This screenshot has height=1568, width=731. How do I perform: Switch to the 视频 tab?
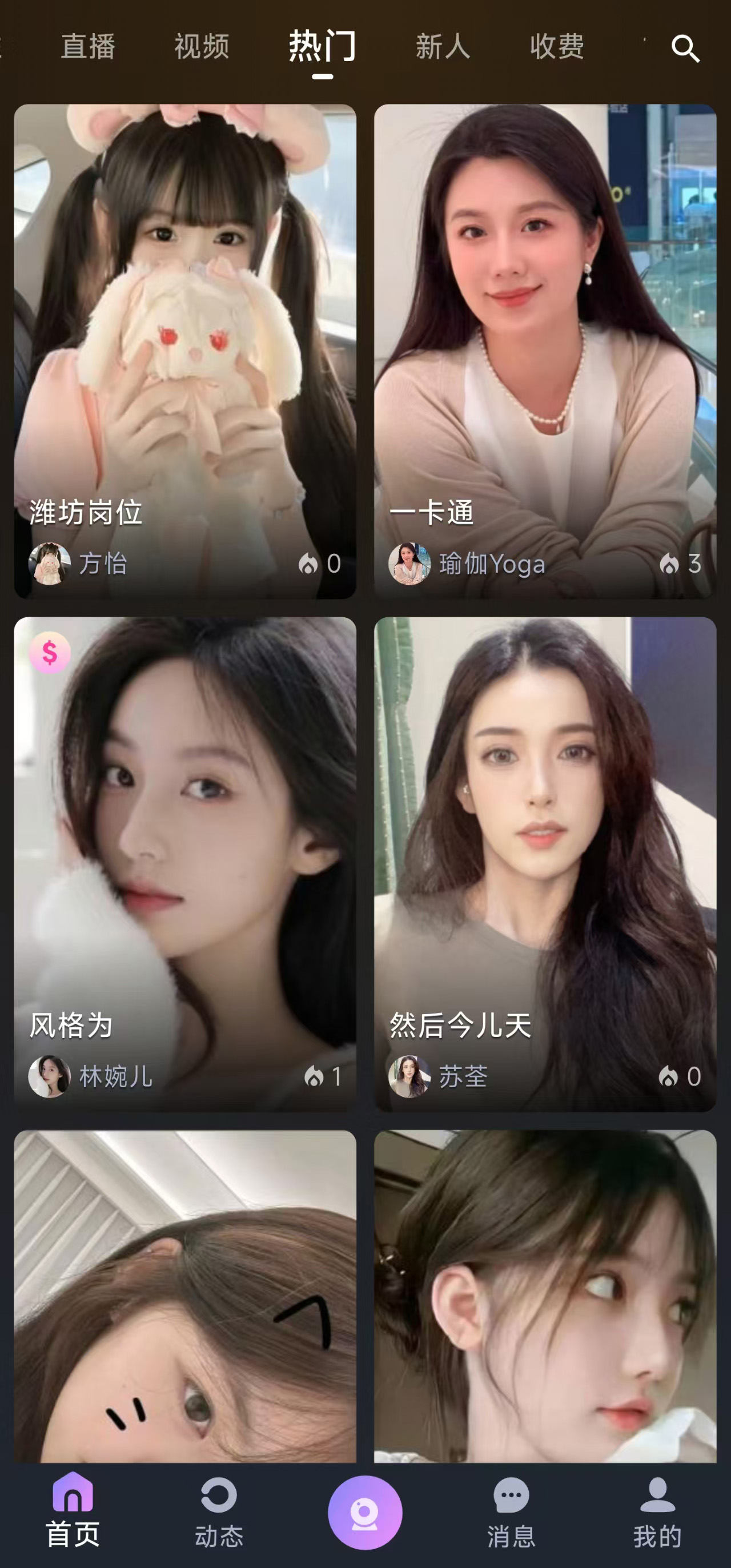[202, 47]
